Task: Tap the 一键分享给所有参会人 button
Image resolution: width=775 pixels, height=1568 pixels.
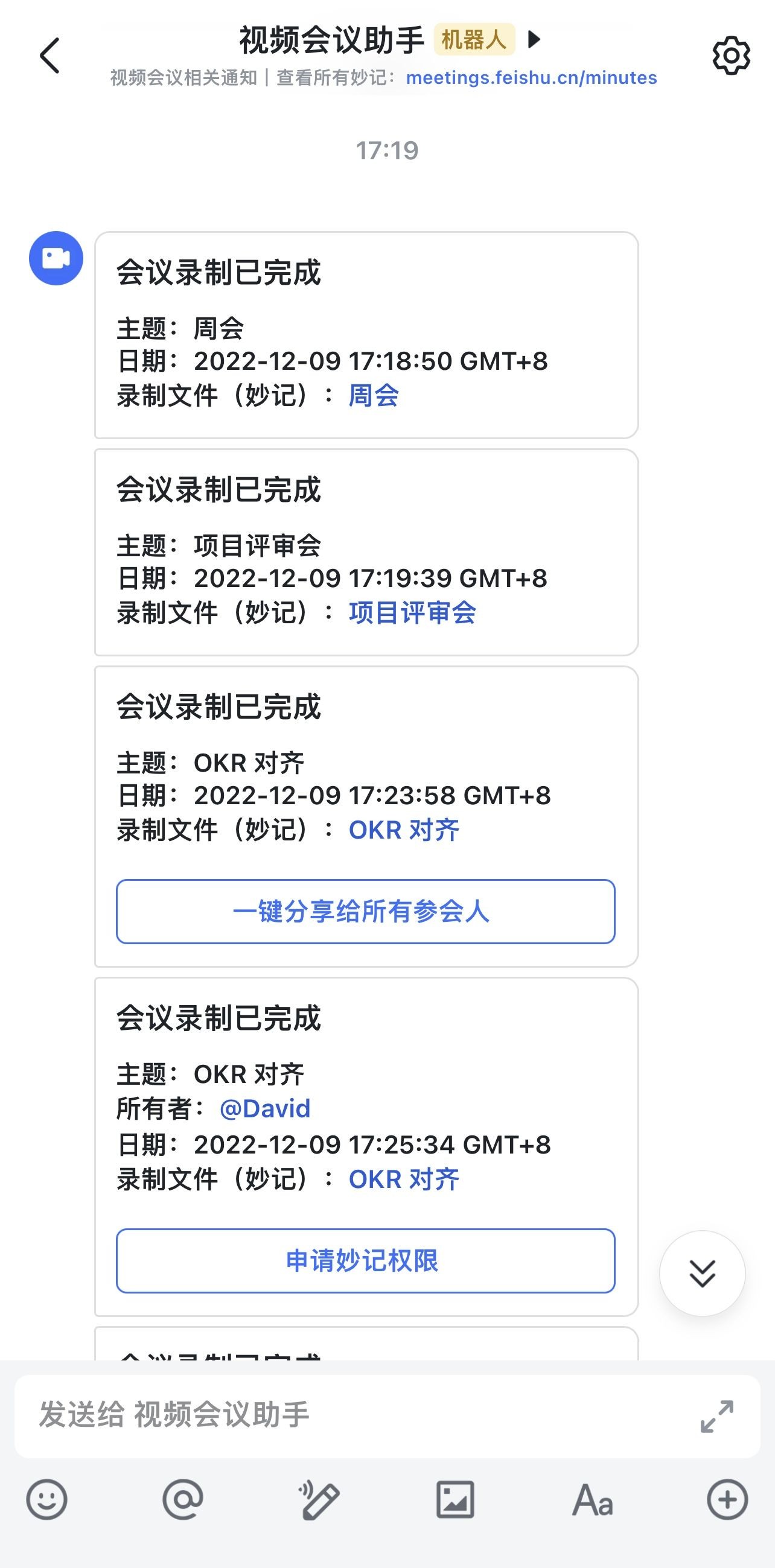Action: 365,911
